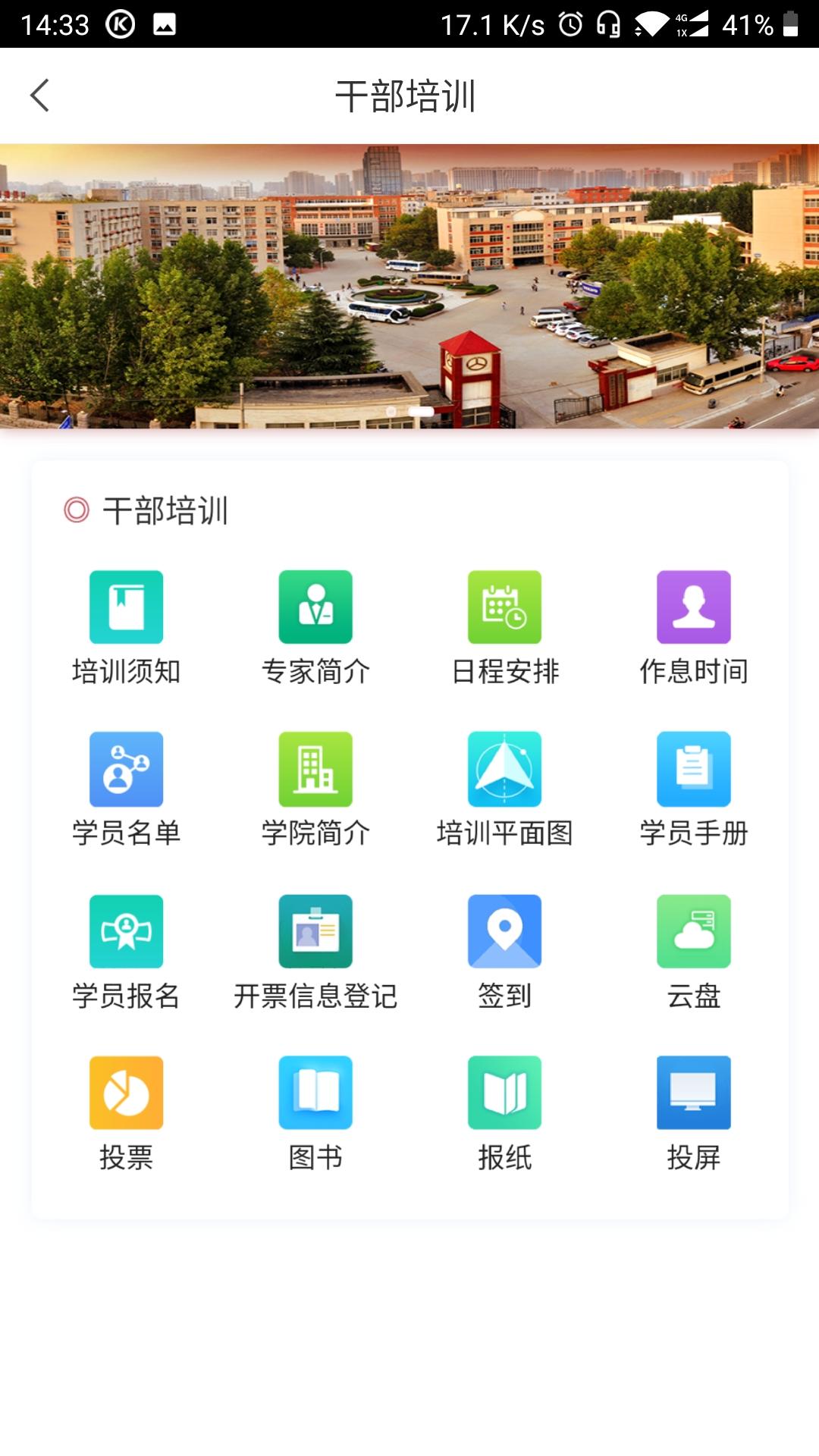The height and width of the screenshot is (1456, 819).
Task: Tap the campus banner image
Action: [x=409, y=288]
